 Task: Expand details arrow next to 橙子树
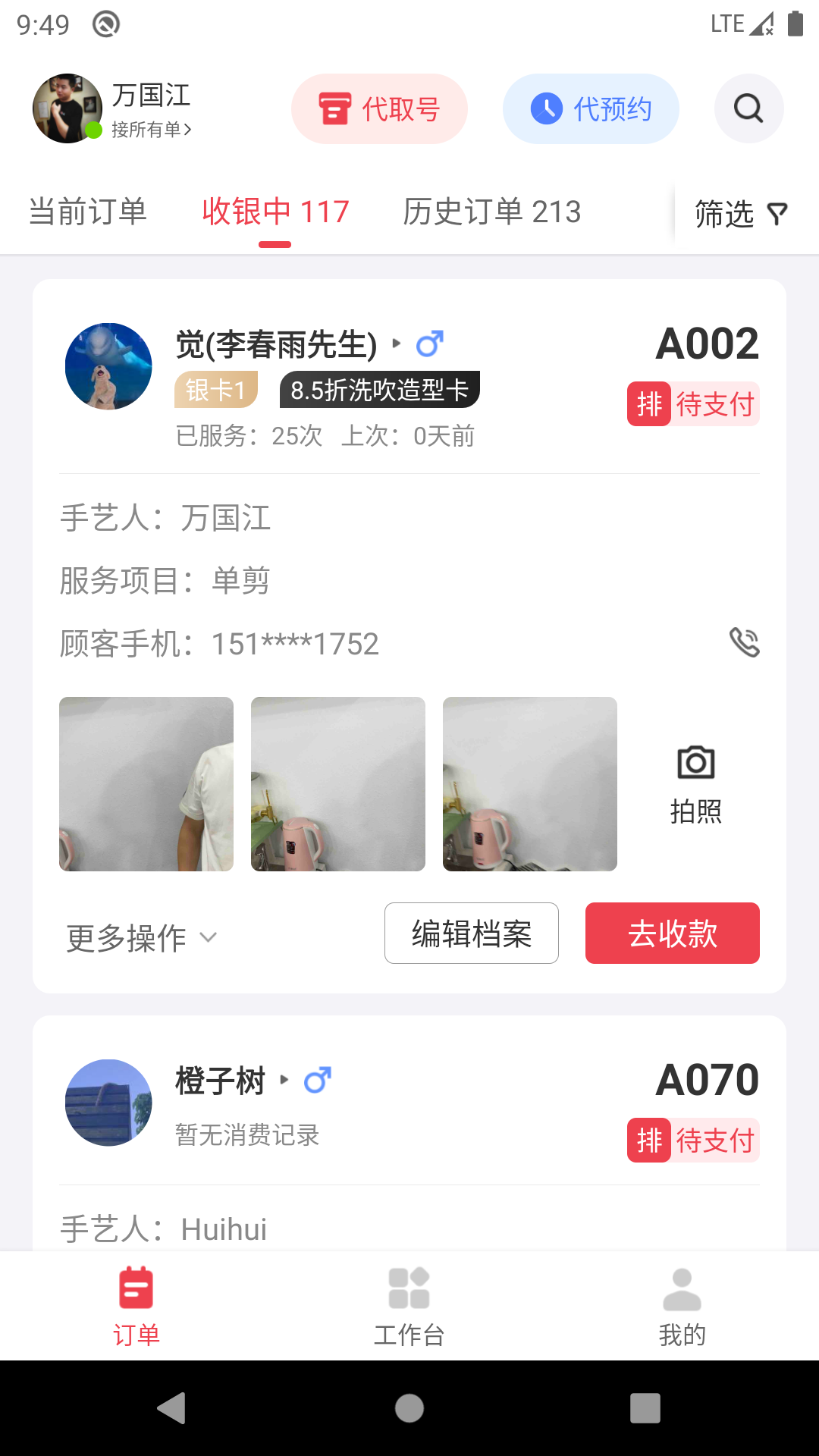(286, 1079)
